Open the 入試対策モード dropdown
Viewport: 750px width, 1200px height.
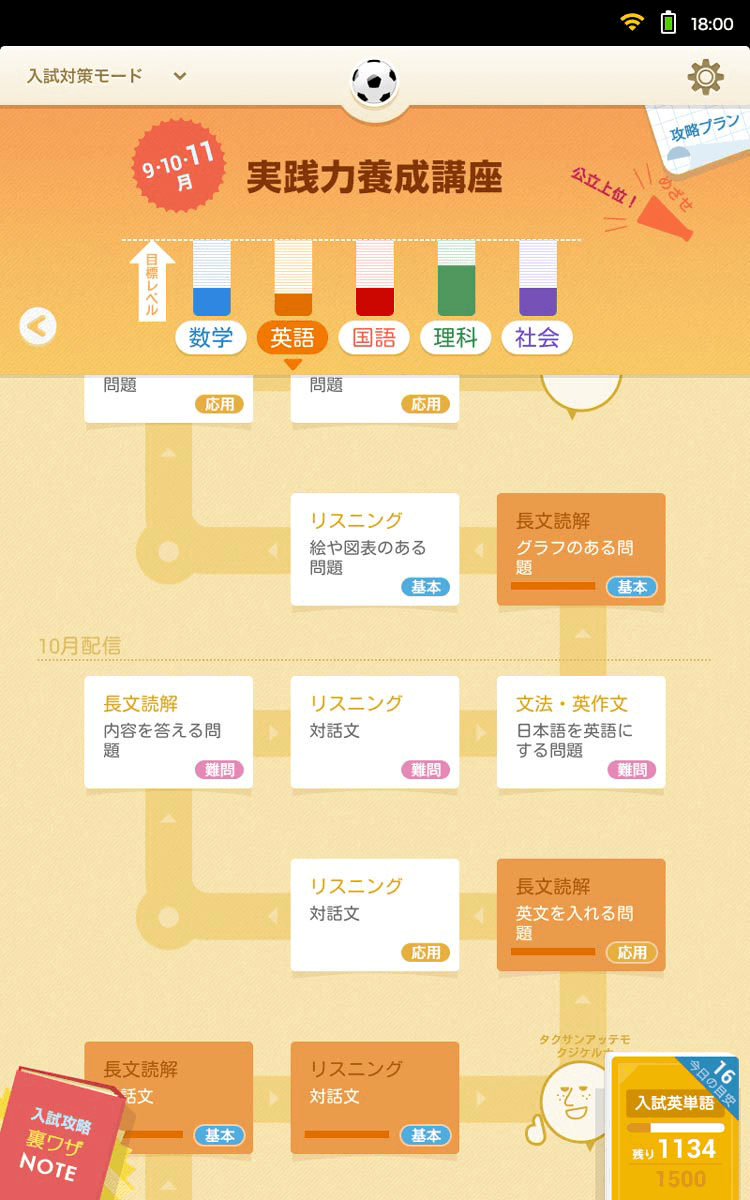[106, 76]
